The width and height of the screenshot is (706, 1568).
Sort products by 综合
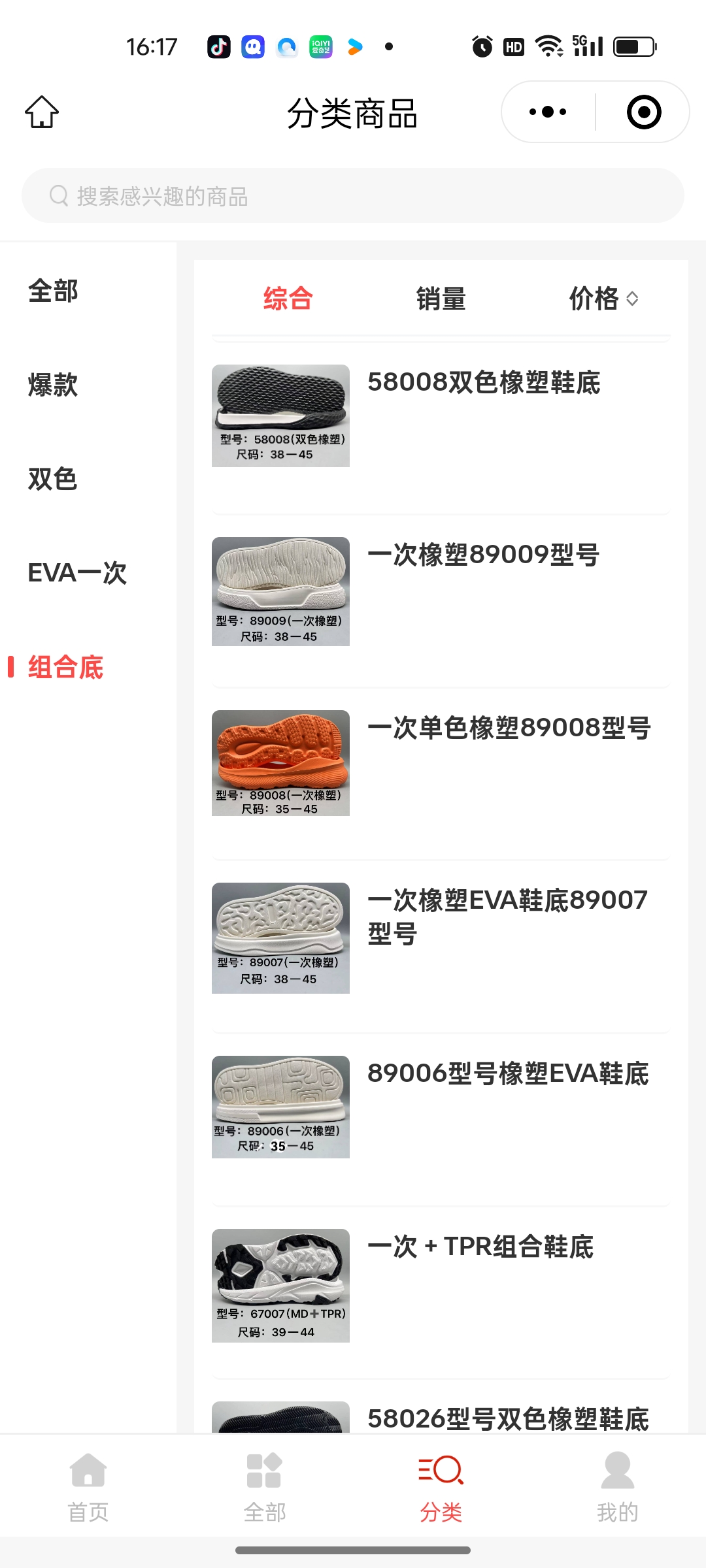288,299
